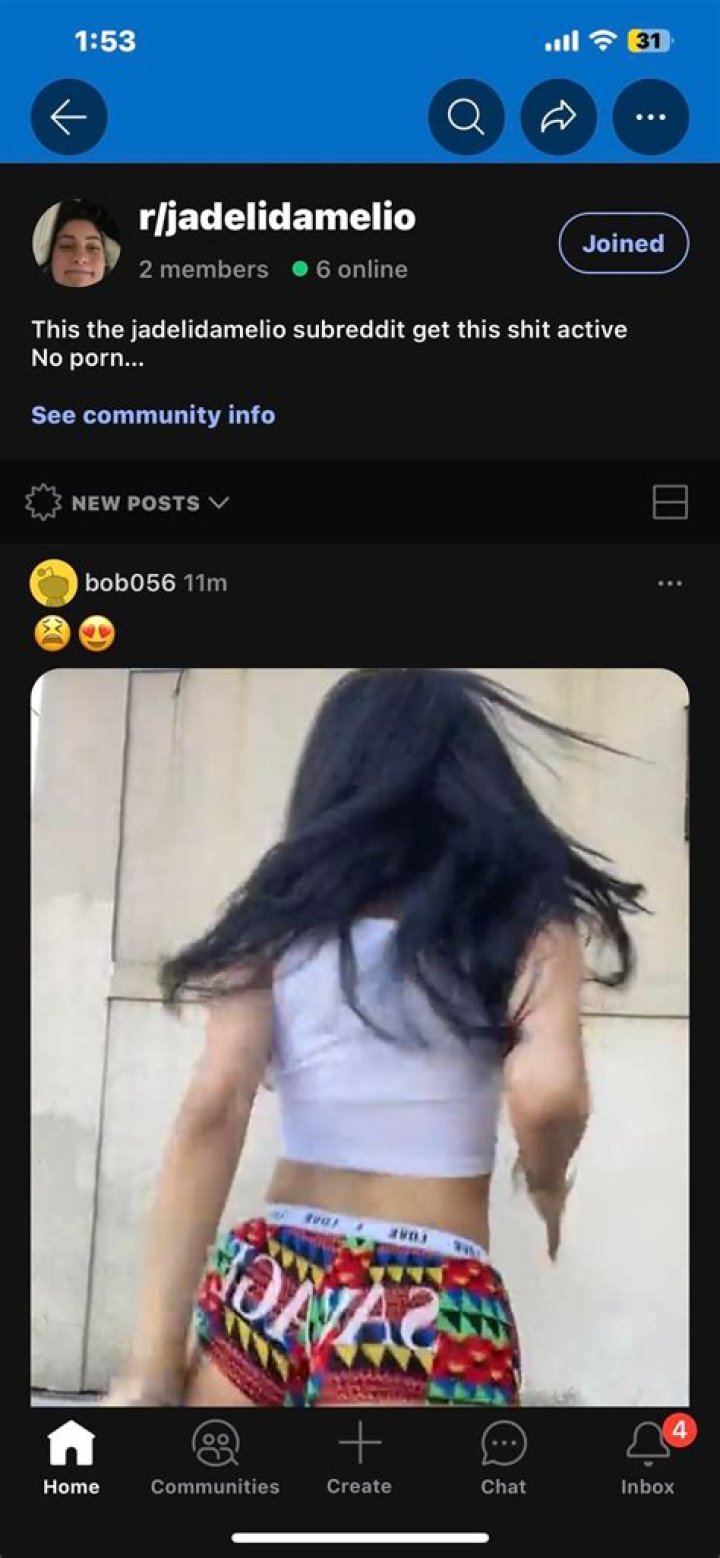
Task: Switch to the Home tab
Action: click(71, 1460)
